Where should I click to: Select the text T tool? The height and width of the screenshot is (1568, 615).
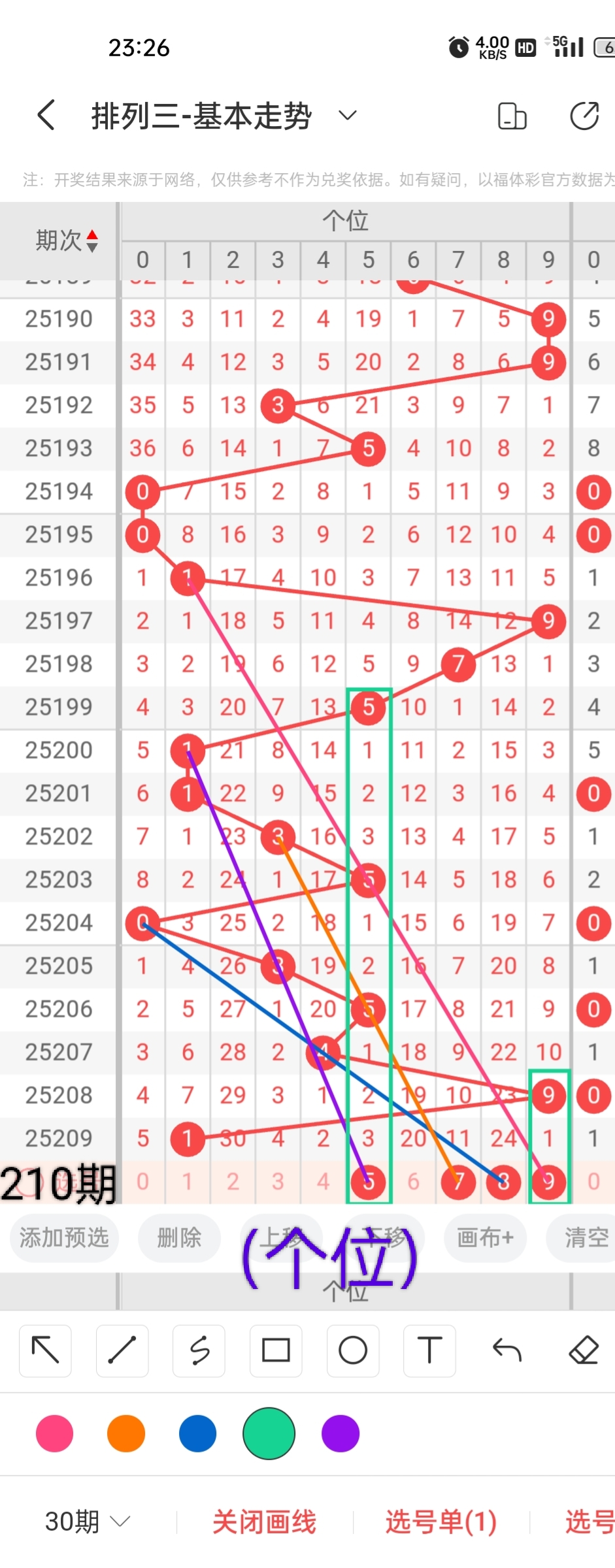(429, 1350)
